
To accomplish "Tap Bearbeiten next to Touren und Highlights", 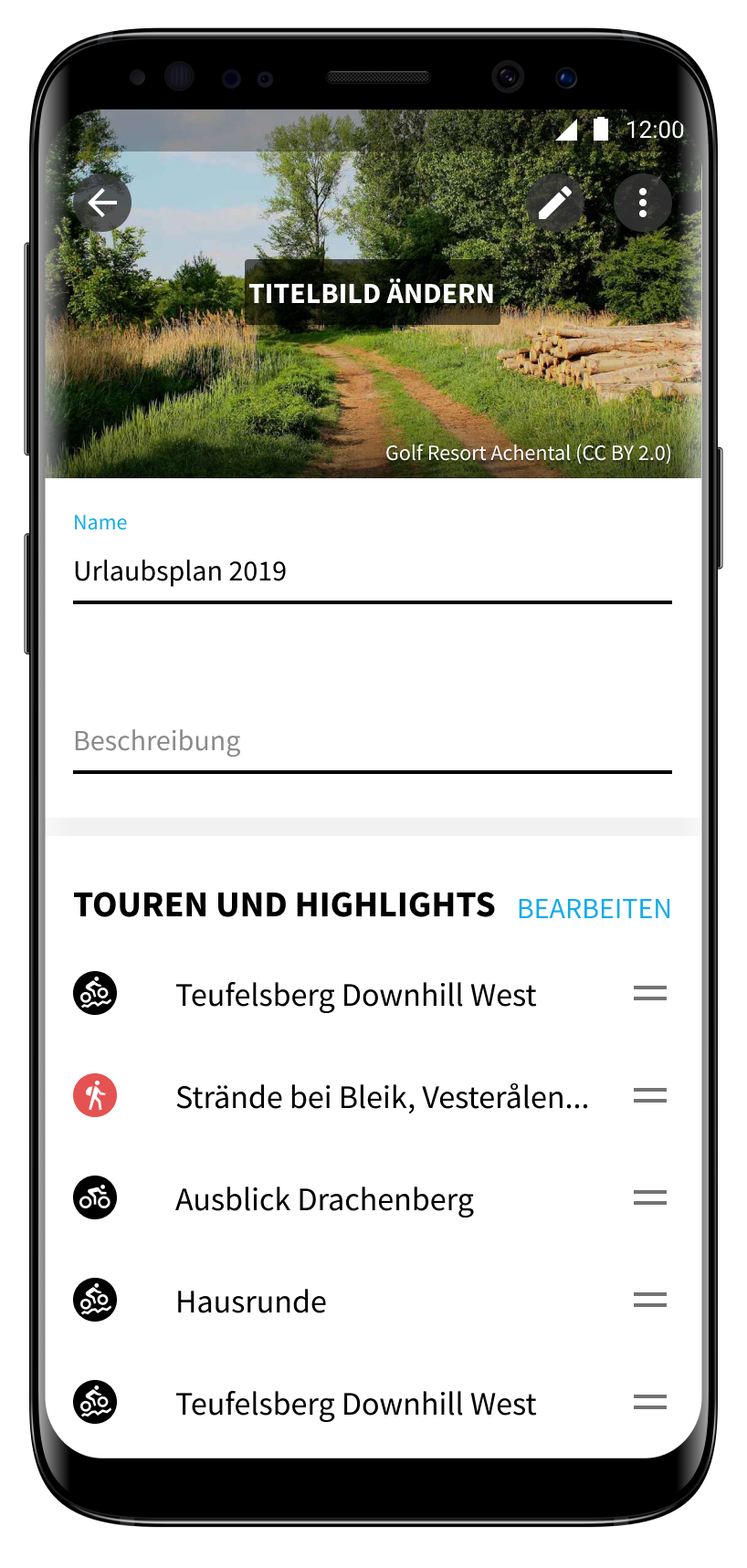I will 594,909.
